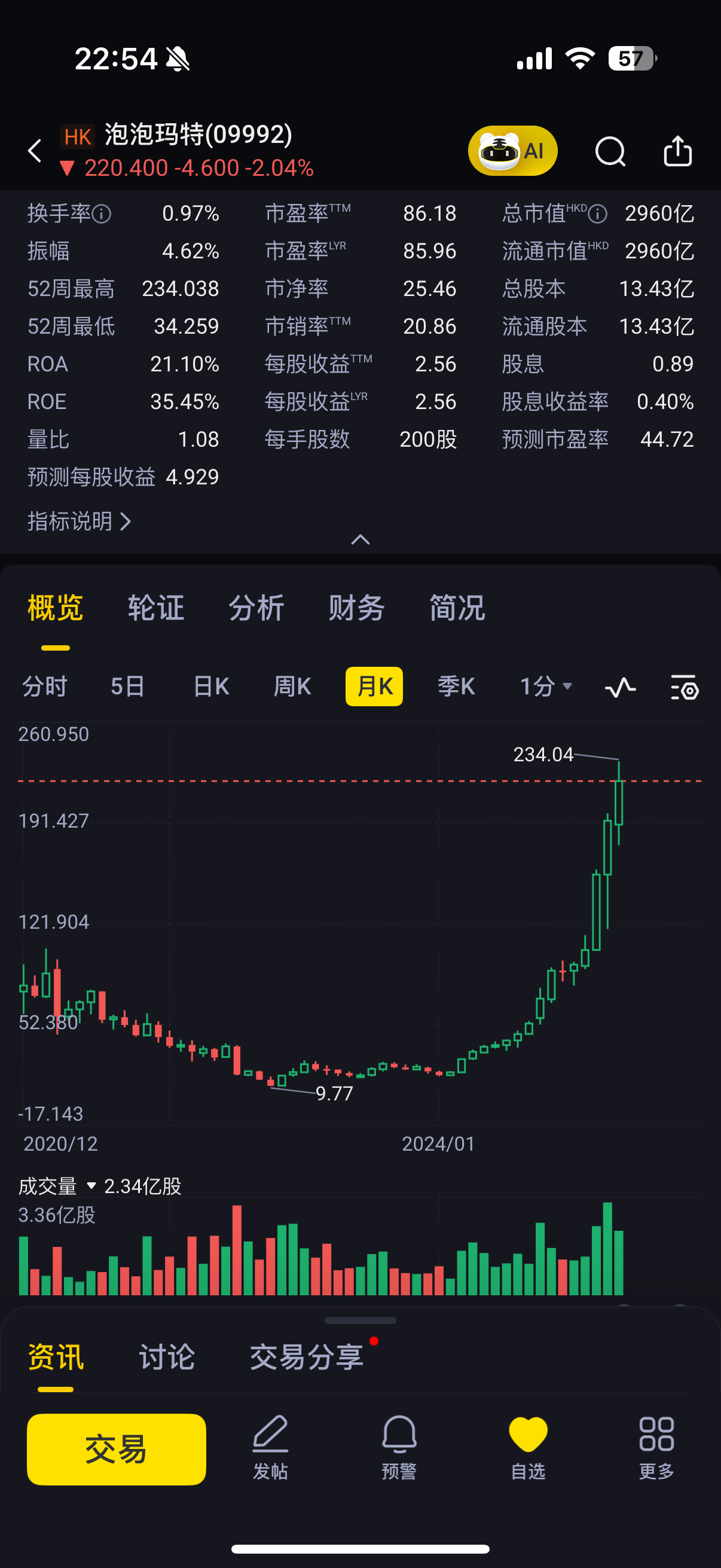
Task: Open 指标说明 indicator explanation
Action: (80, 521)
